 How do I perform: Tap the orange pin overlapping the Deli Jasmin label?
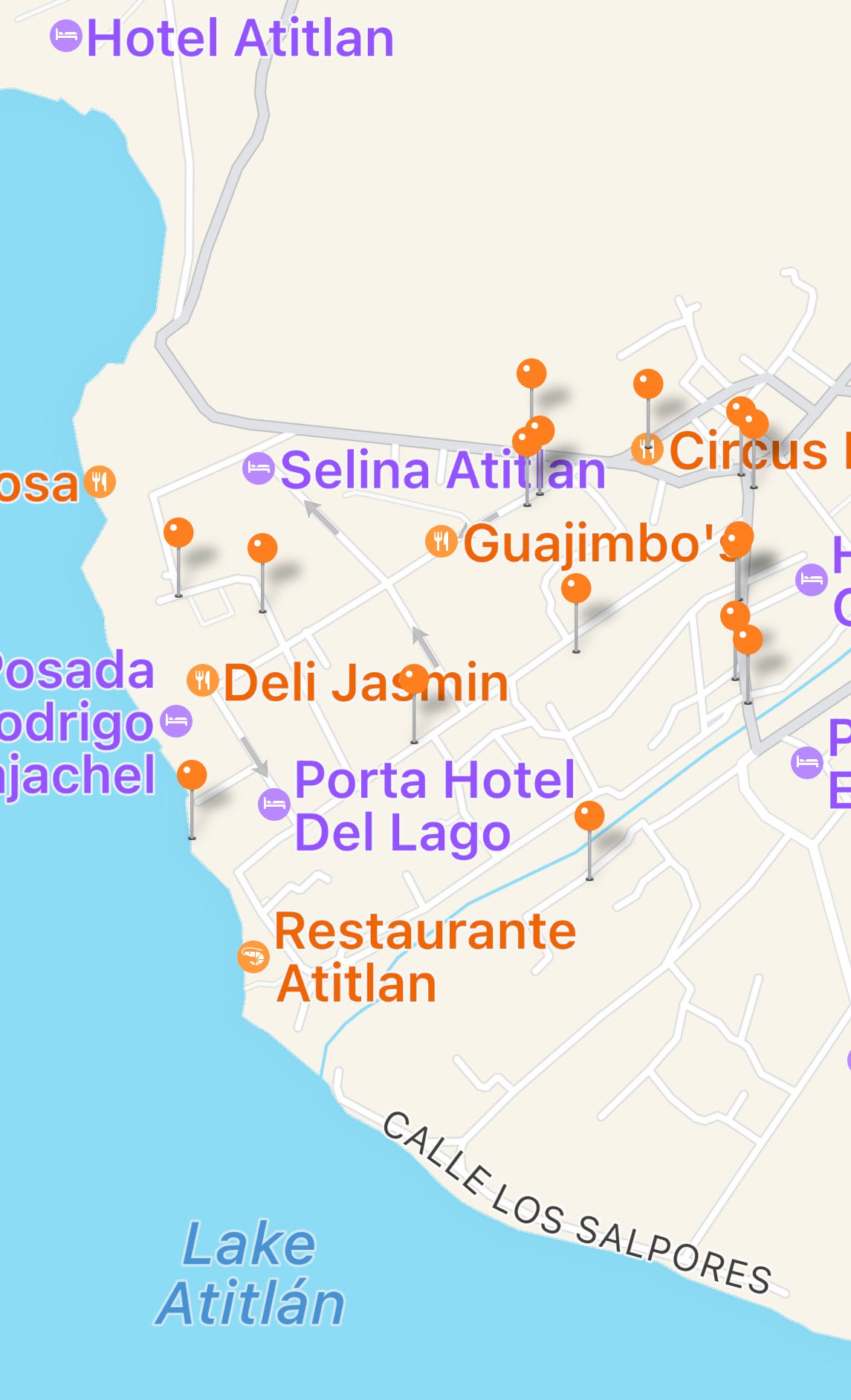pyautogui.click(x=414, y=680)
